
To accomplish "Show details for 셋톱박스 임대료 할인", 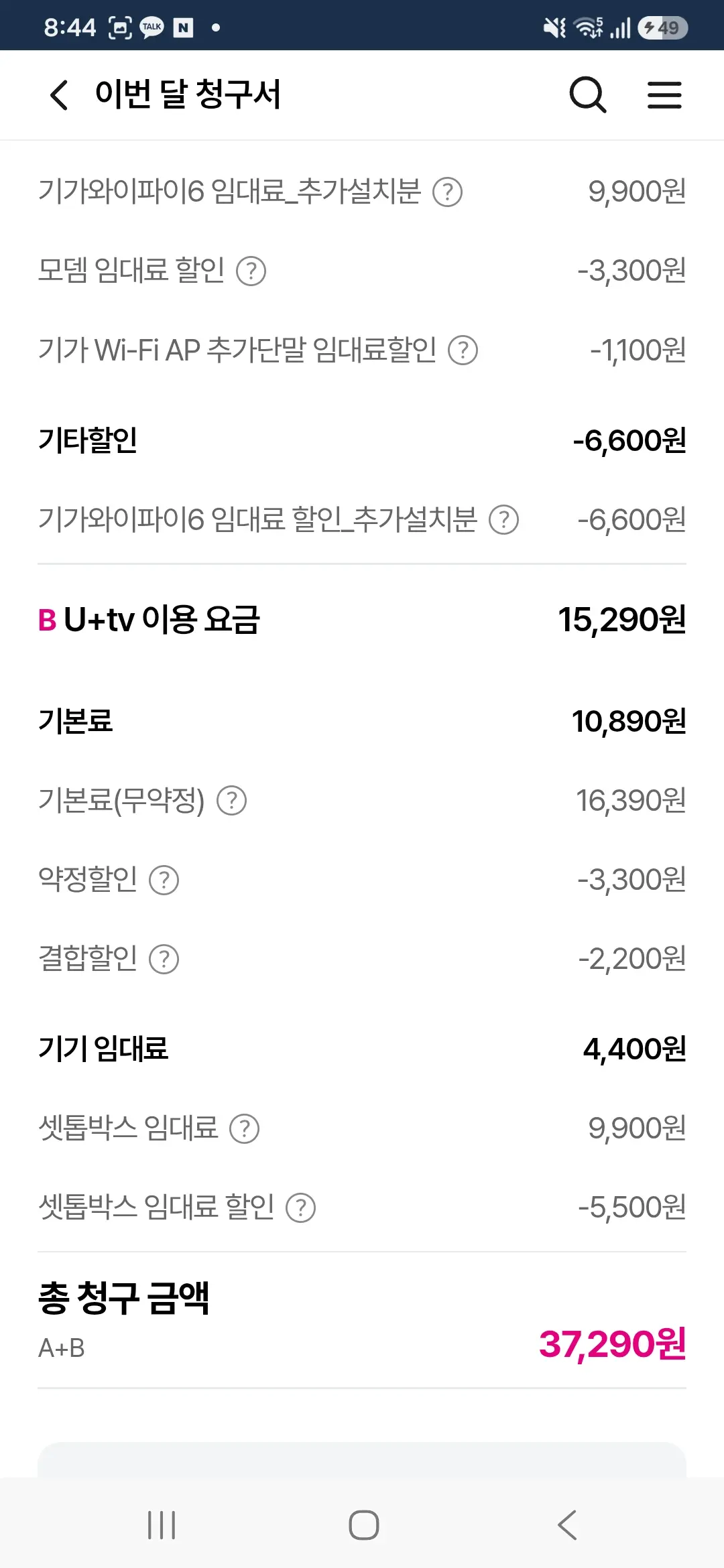I will (x=301, y=1207).
